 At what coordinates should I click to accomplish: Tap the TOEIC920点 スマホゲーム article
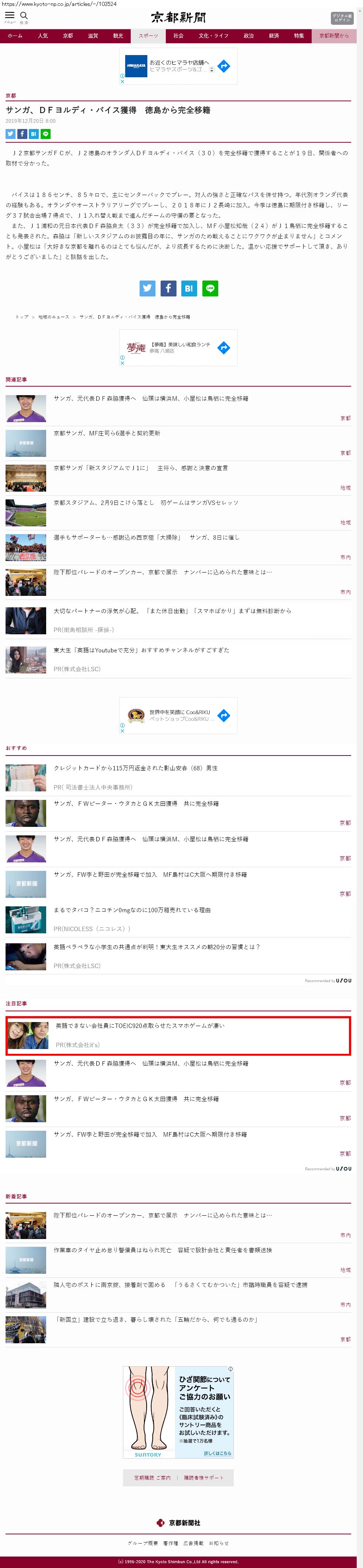pos(140,1026)
